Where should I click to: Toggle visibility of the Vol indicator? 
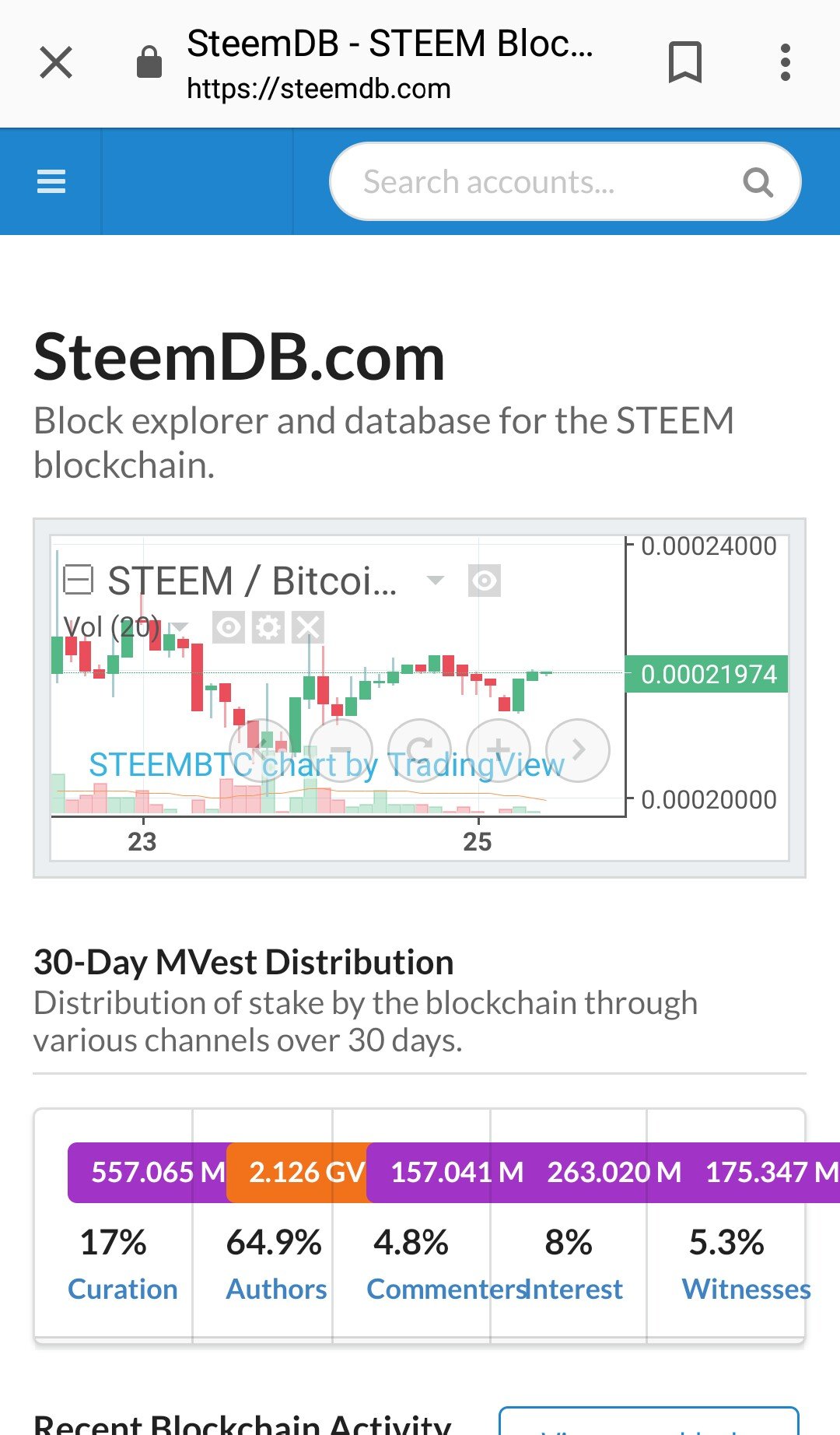click(x=229, y=627)
